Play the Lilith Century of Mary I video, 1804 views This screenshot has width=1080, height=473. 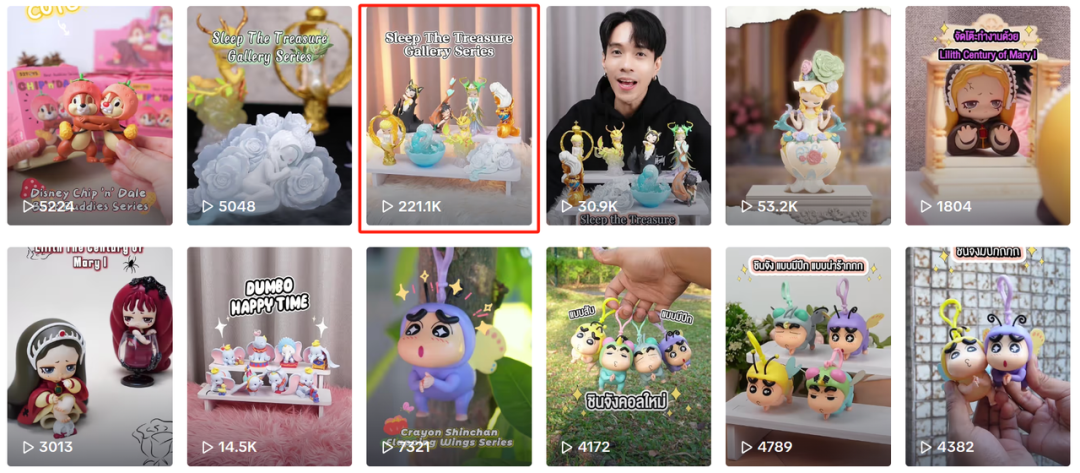tap(988, 115)
